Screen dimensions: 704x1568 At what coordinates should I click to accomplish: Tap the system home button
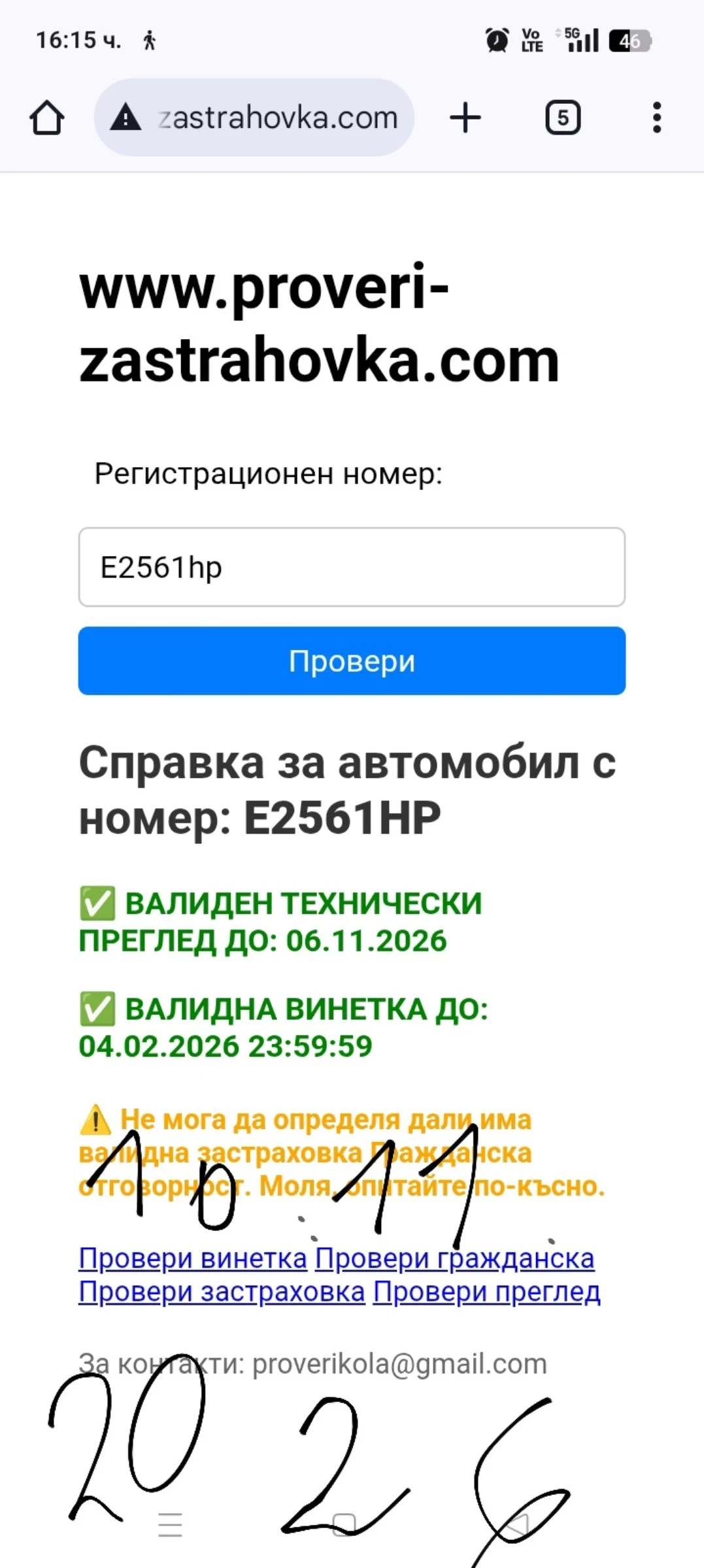coord(344,1525)
